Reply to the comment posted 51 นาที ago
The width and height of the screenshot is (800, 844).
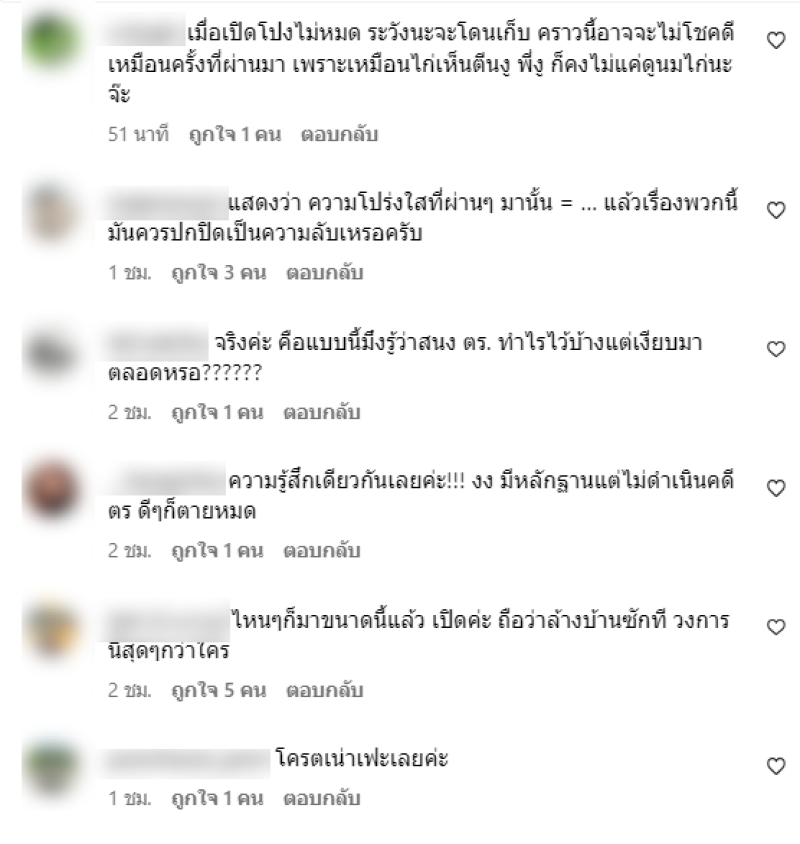tap(339, 134)
